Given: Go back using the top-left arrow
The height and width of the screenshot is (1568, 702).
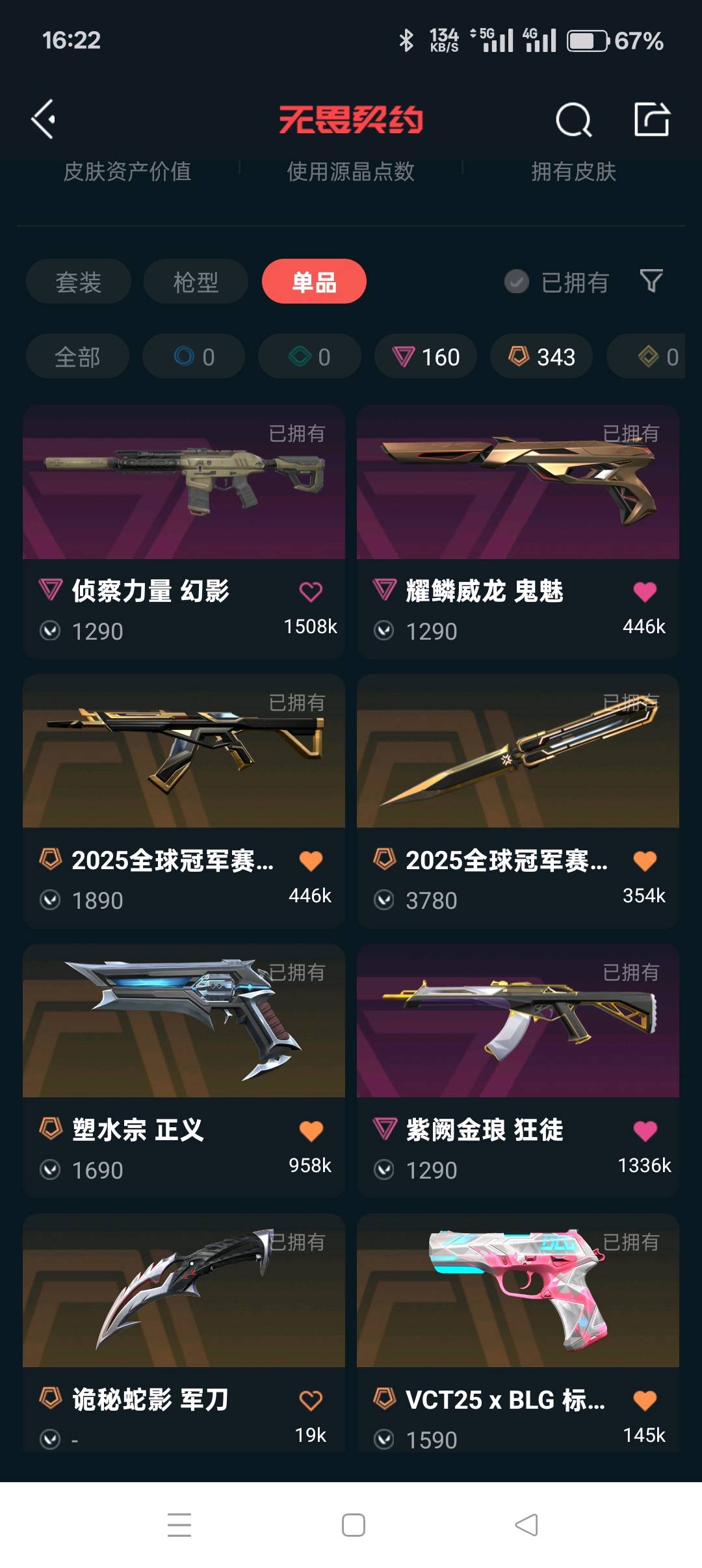Looking at the screenshot, I should (x=44, y=120).
